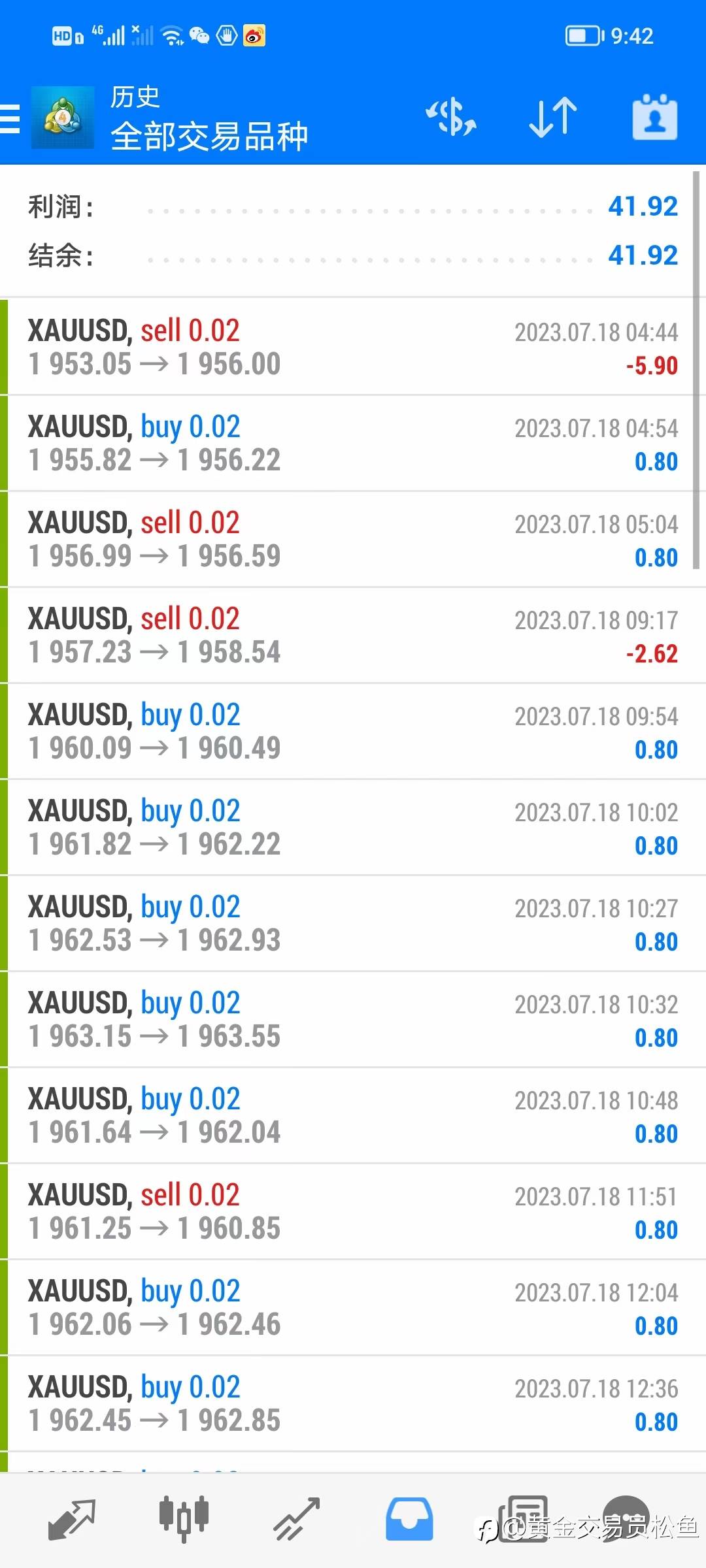Open the XAUUSD buy trade at 09:54
This screenshot has width=706, height=1568.
click(x=353, y=731)
